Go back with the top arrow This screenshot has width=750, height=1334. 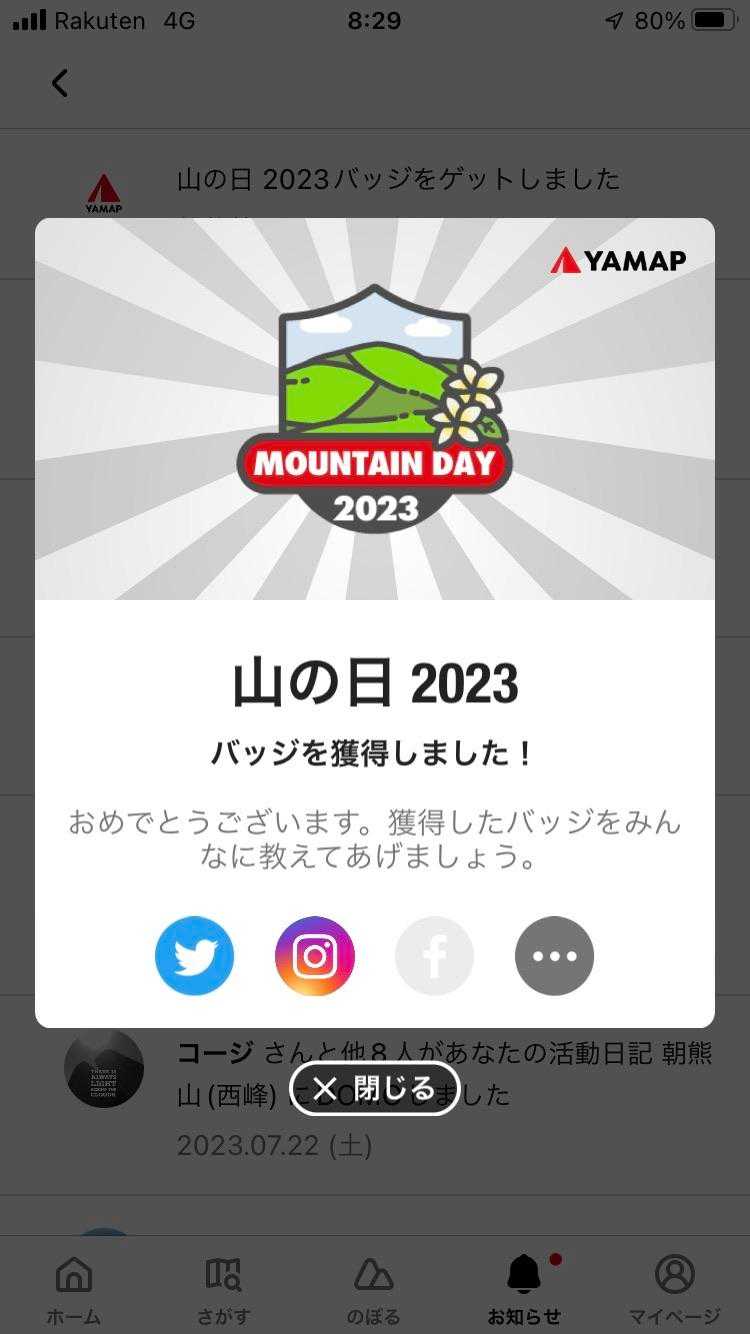61,83
